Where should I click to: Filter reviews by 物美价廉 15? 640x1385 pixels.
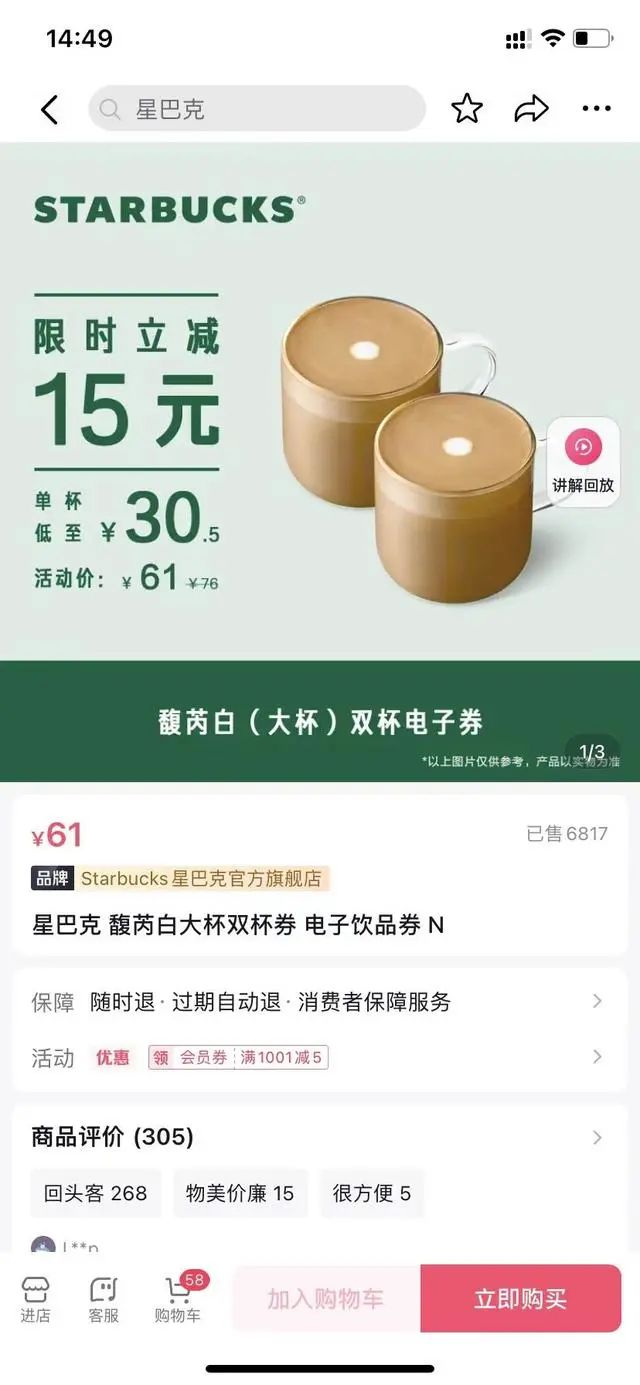(x=240, y=1193)
